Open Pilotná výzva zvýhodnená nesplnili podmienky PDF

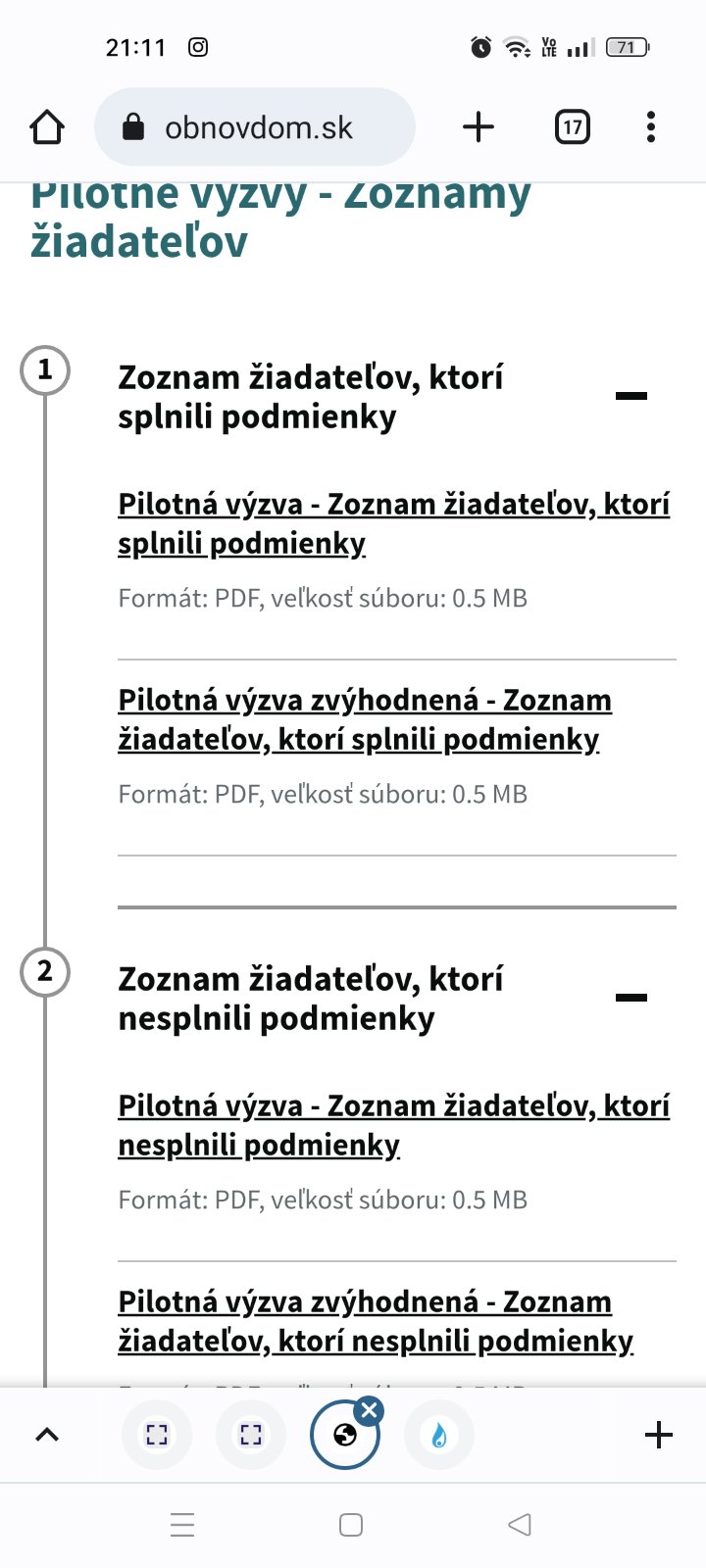(x=376, y=1321)
